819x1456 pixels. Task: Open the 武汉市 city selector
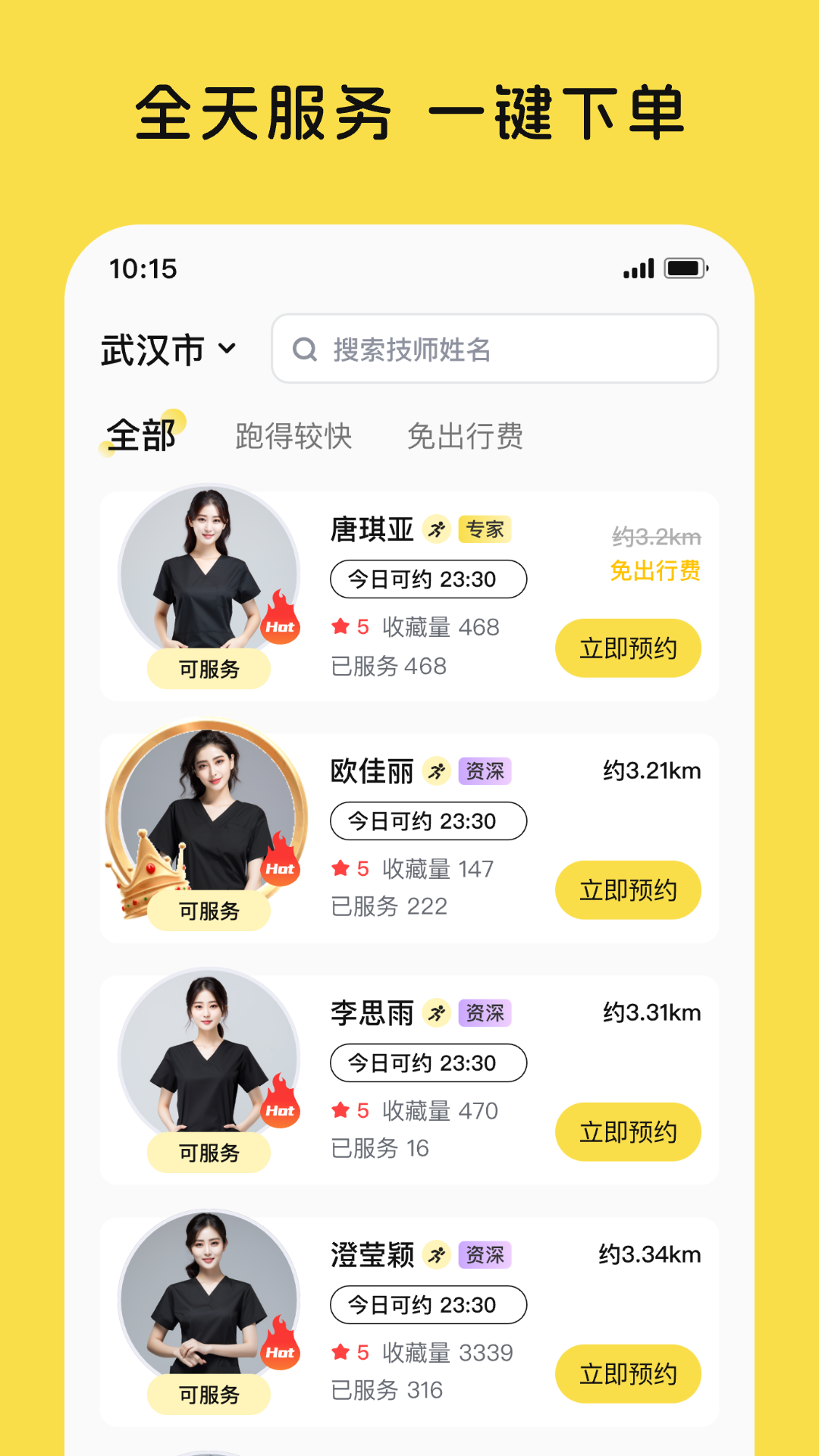pos(167,350)
